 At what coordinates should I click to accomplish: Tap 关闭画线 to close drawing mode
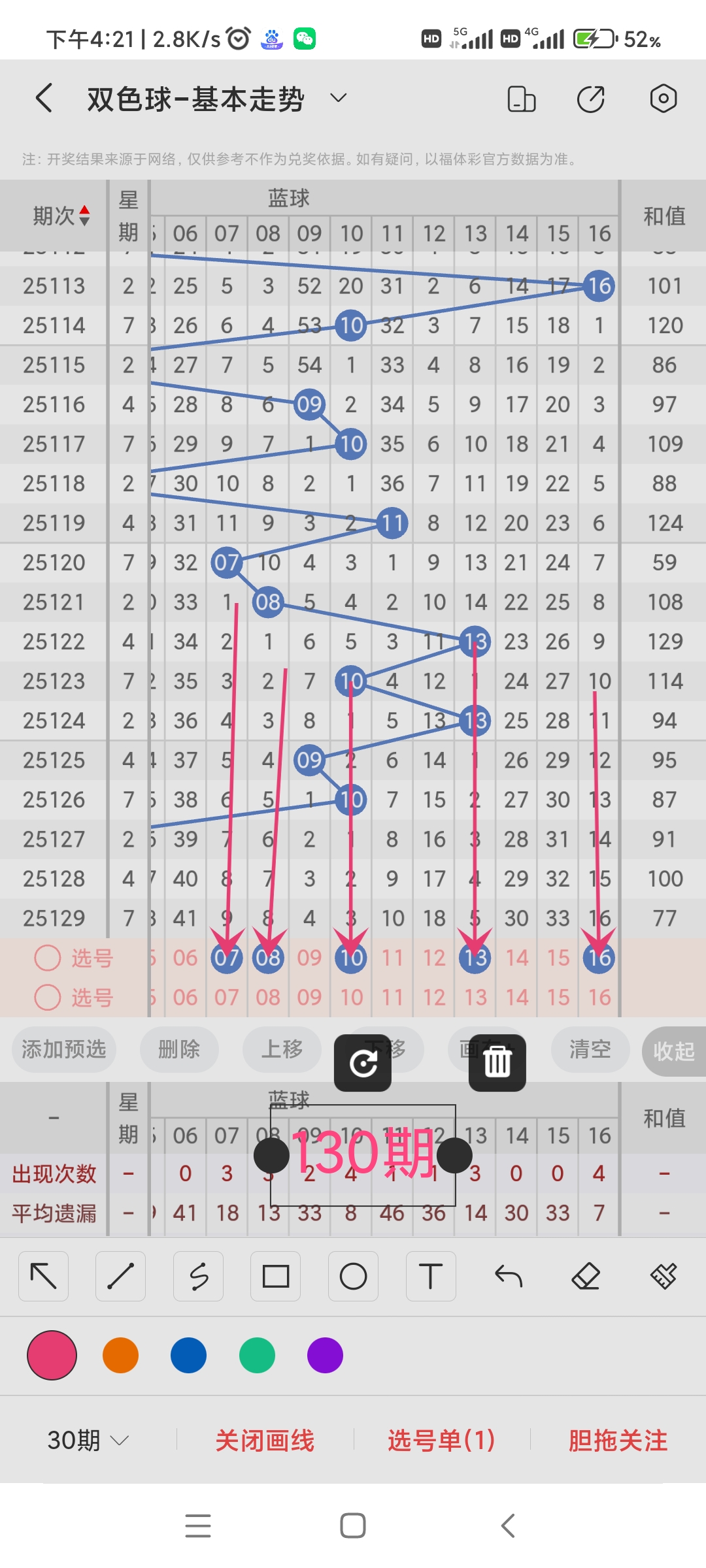[265, 1439]
